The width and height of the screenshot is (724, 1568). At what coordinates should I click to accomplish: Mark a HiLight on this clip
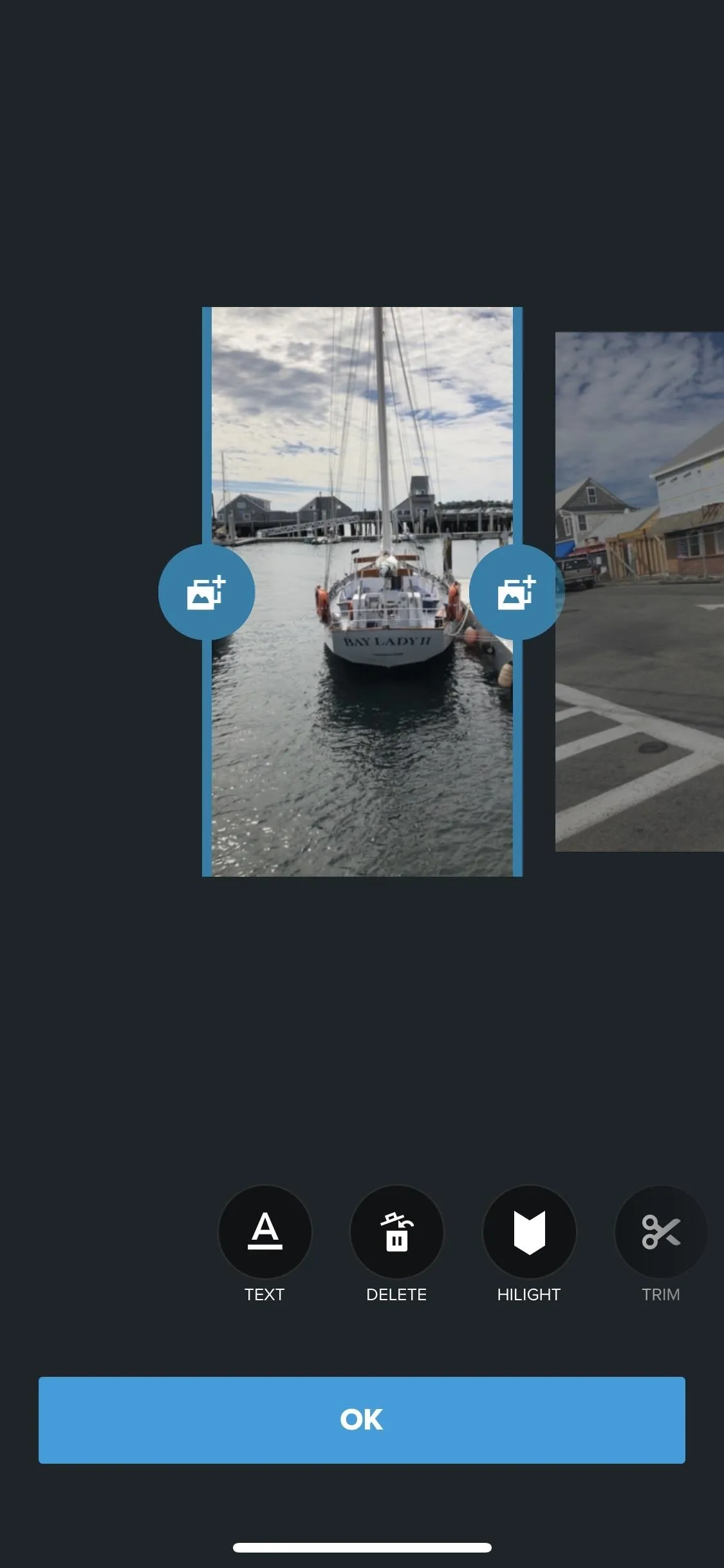(529, 1231)
